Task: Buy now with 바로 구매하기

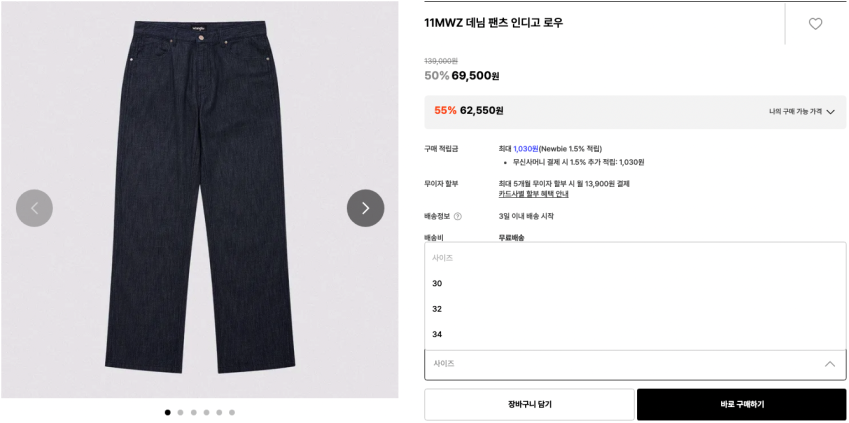Action: (741, 404)
